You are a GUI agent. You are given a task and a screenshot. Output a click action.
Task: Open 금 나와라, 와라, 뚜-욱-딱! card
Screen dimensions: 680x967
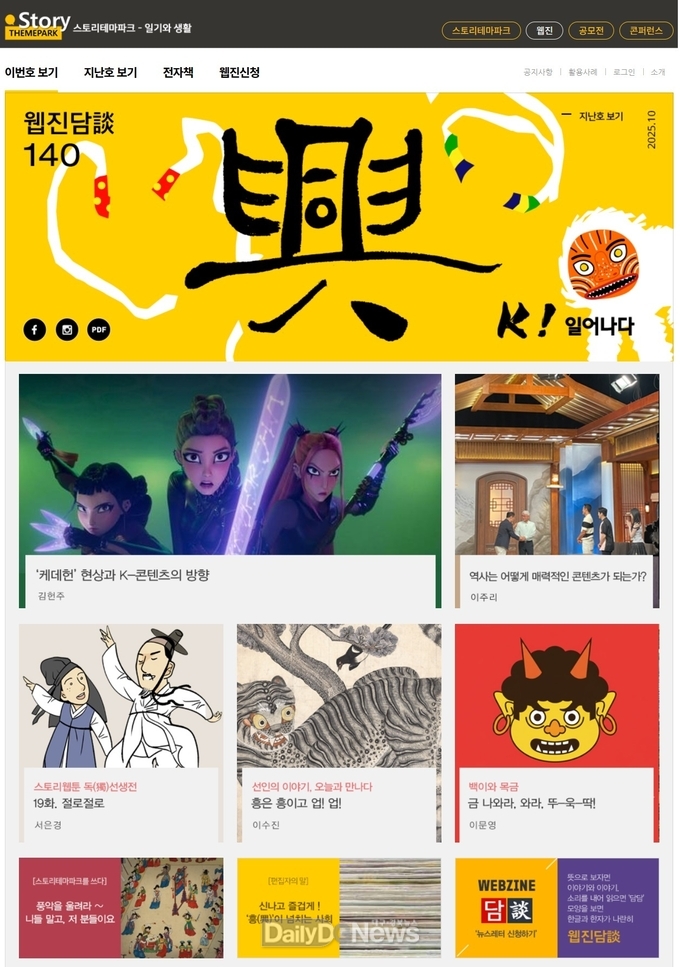coord(532,803)
